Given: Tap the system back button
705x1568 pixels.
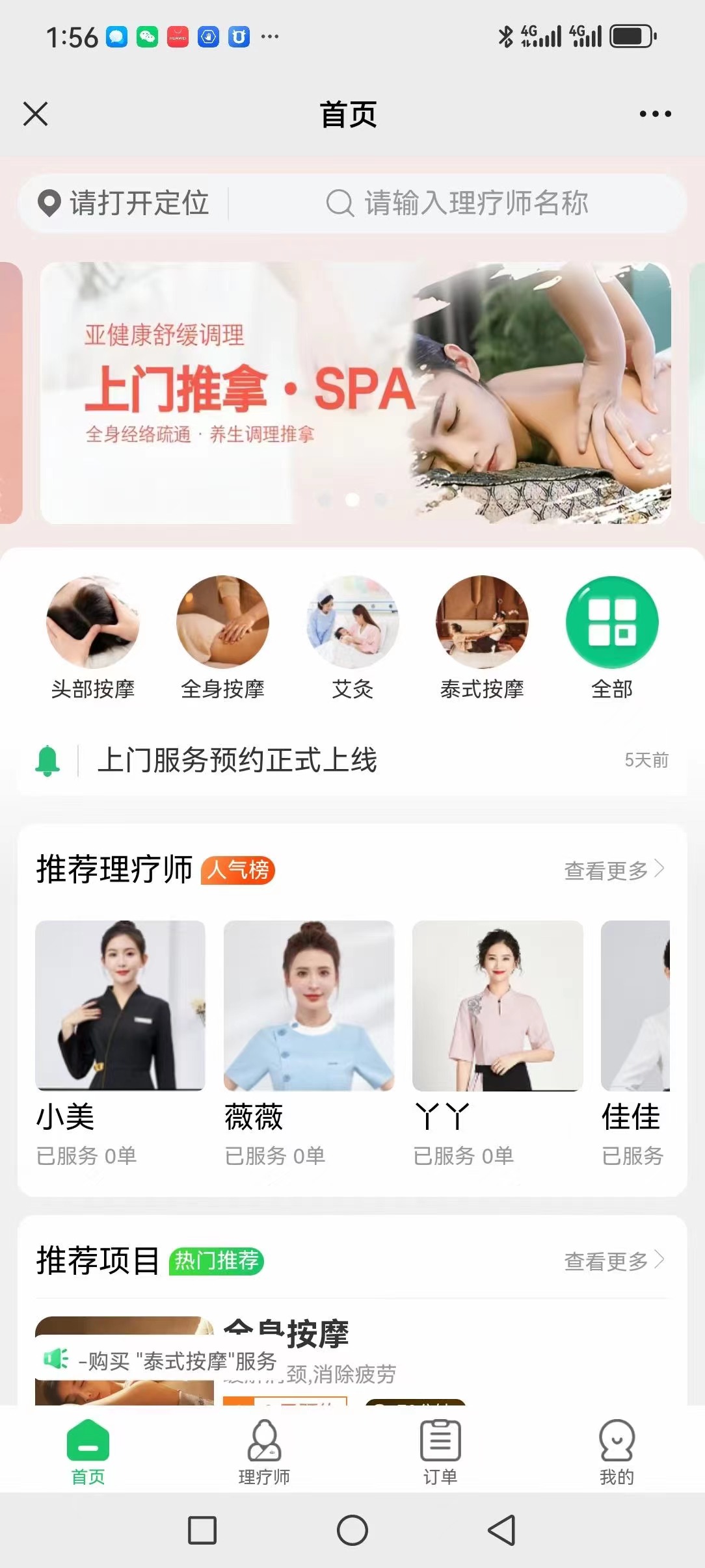Looking at the screenshot, I should click(x=501, y=1530).
